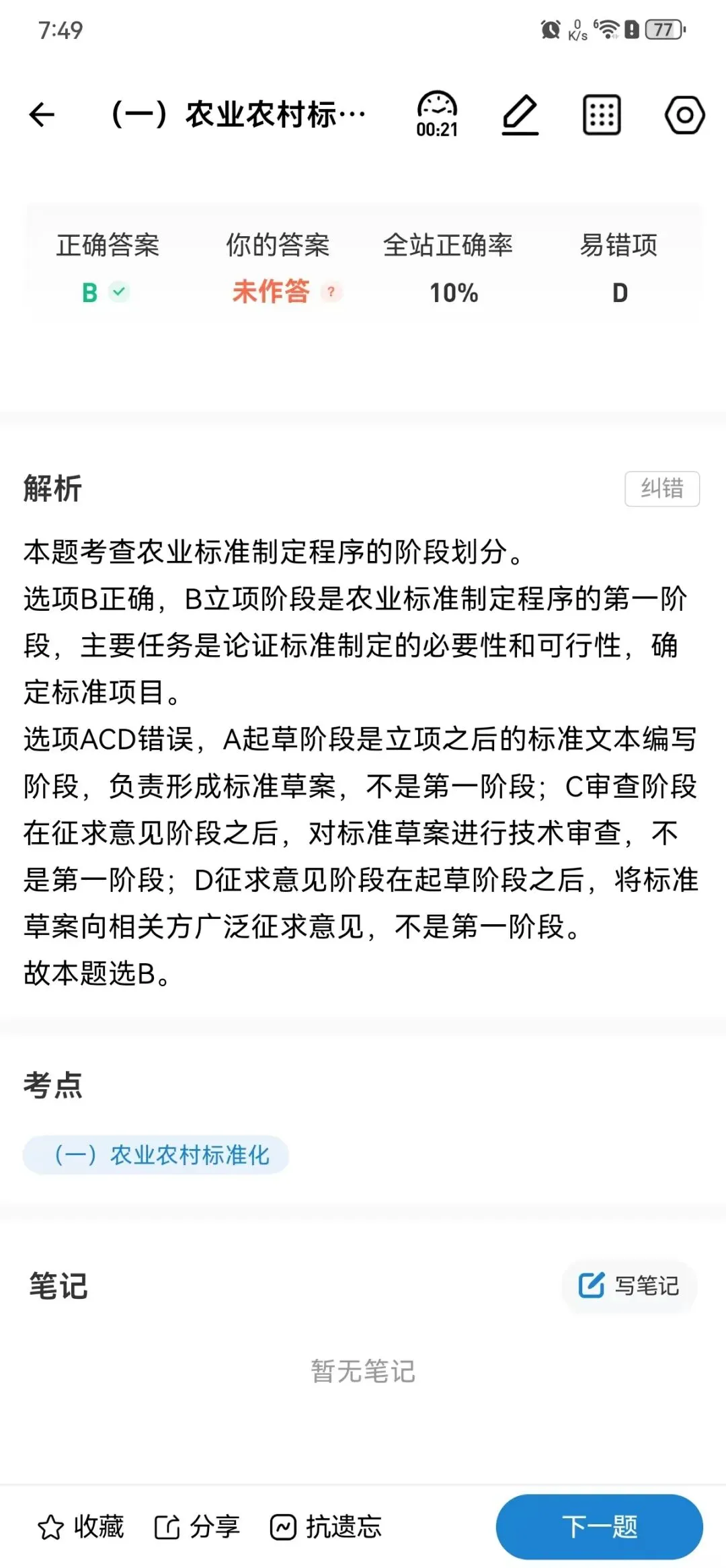Write a note with 写笔记
Image resolution: width=726 pixels, height=1568 pixels.
click(x=630, y=1285)
